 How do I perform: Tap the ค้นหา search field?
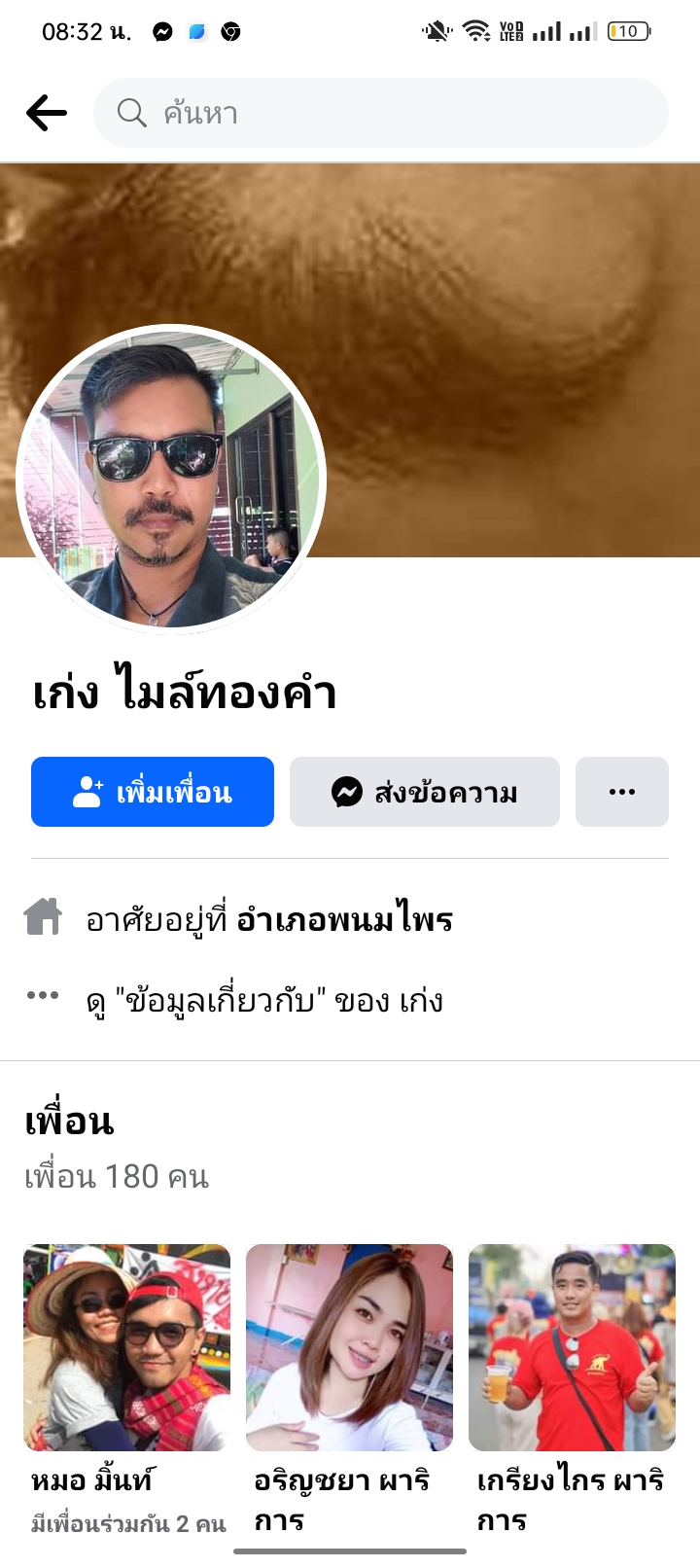(x=379, y=113)
